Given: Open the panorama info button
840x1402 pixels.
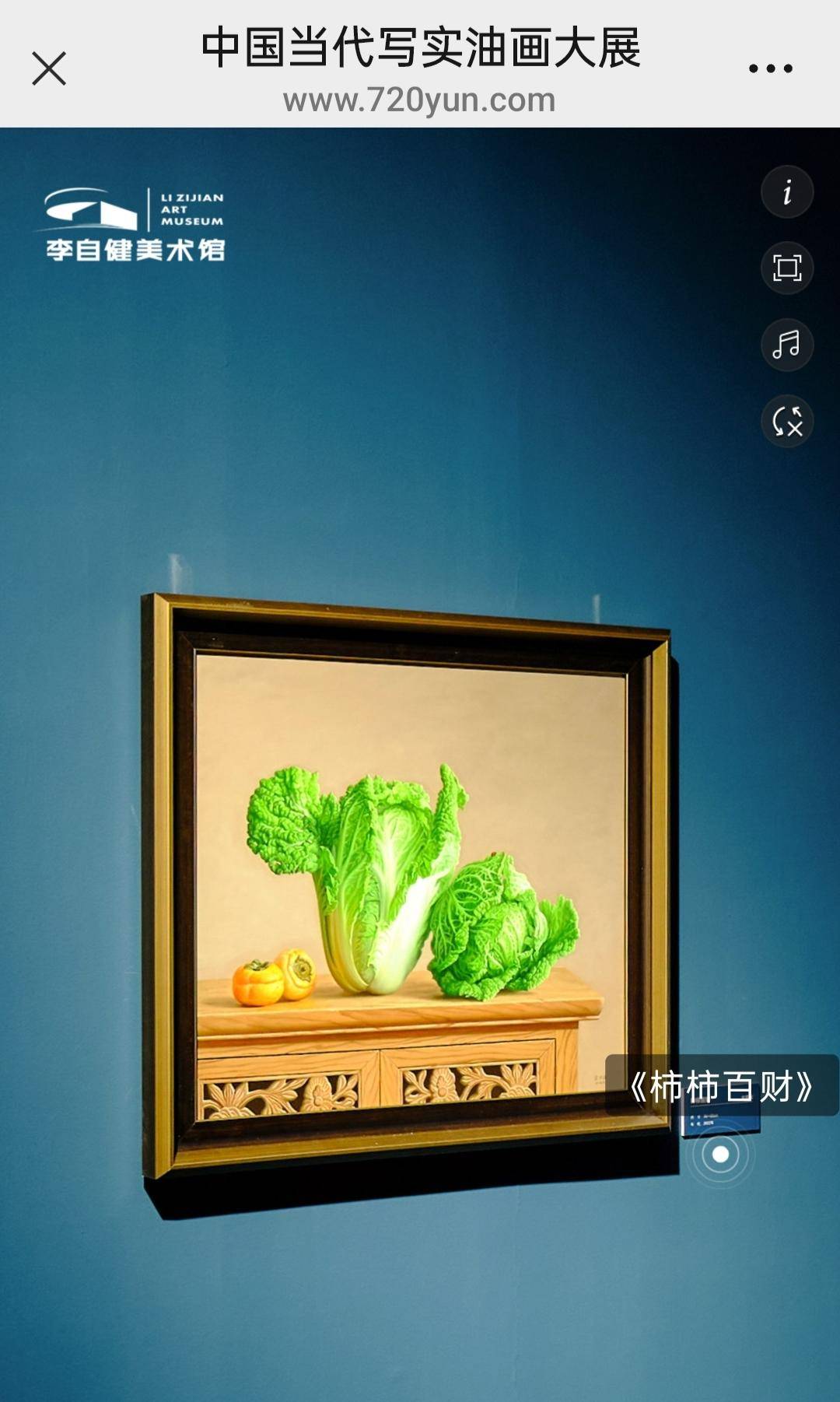Looking at the screenshot, I should 787,192.
